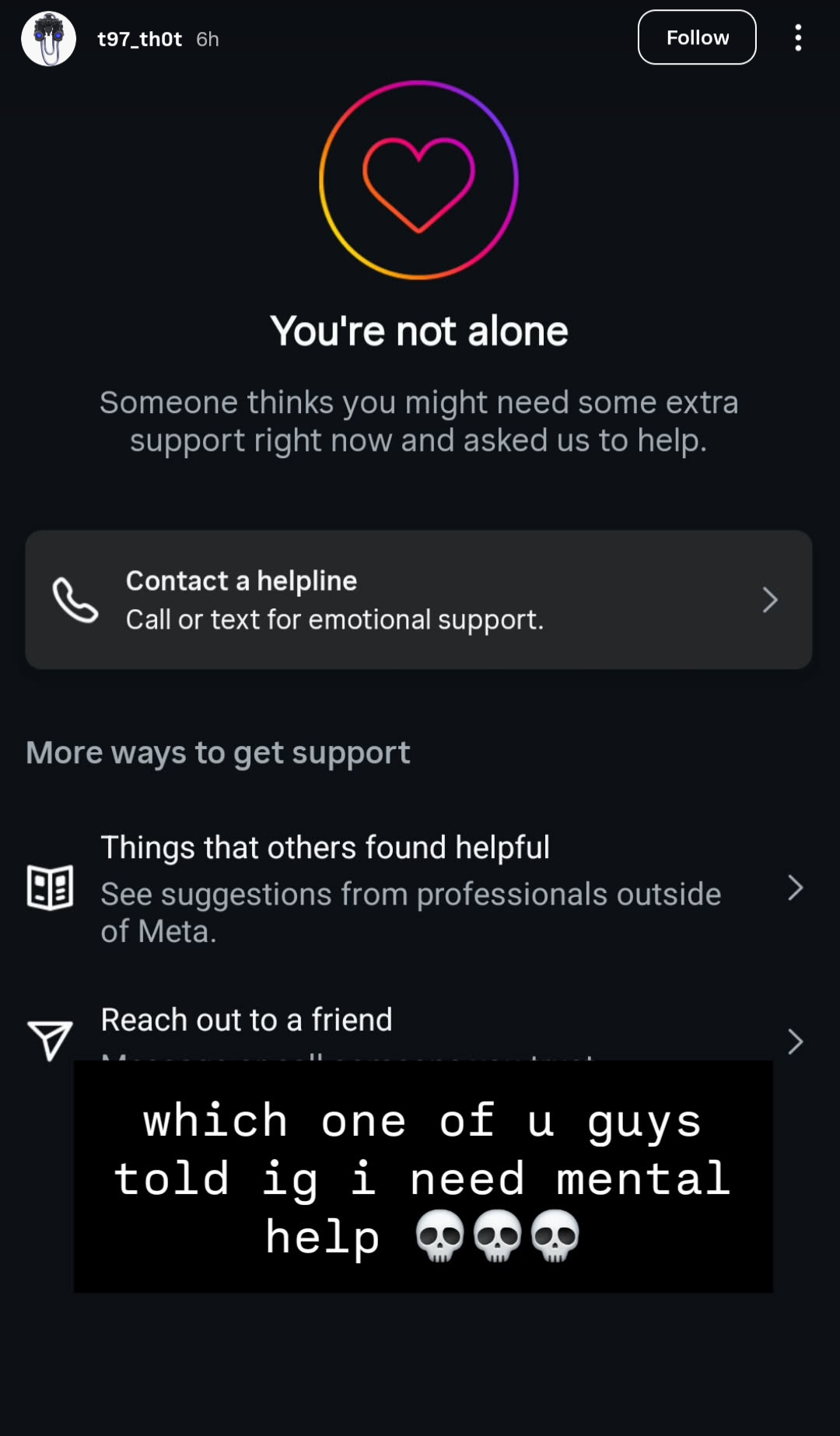Open t97_th0t's profile picture
Image resolution: width=840 pixels, height=1436 pixels.
tap(48, 39)
